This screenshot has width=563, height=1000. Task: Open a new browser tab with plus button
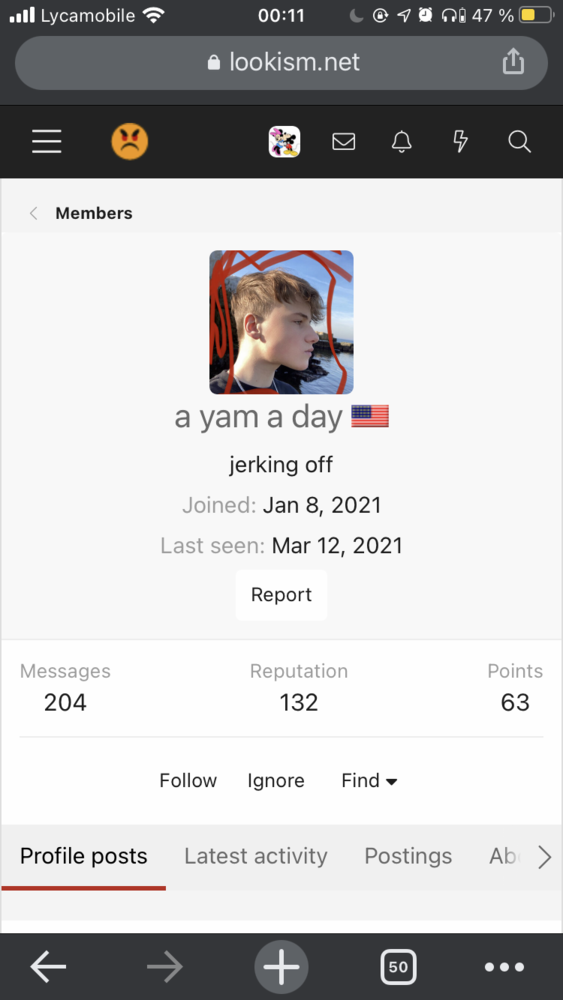(281, 967)
